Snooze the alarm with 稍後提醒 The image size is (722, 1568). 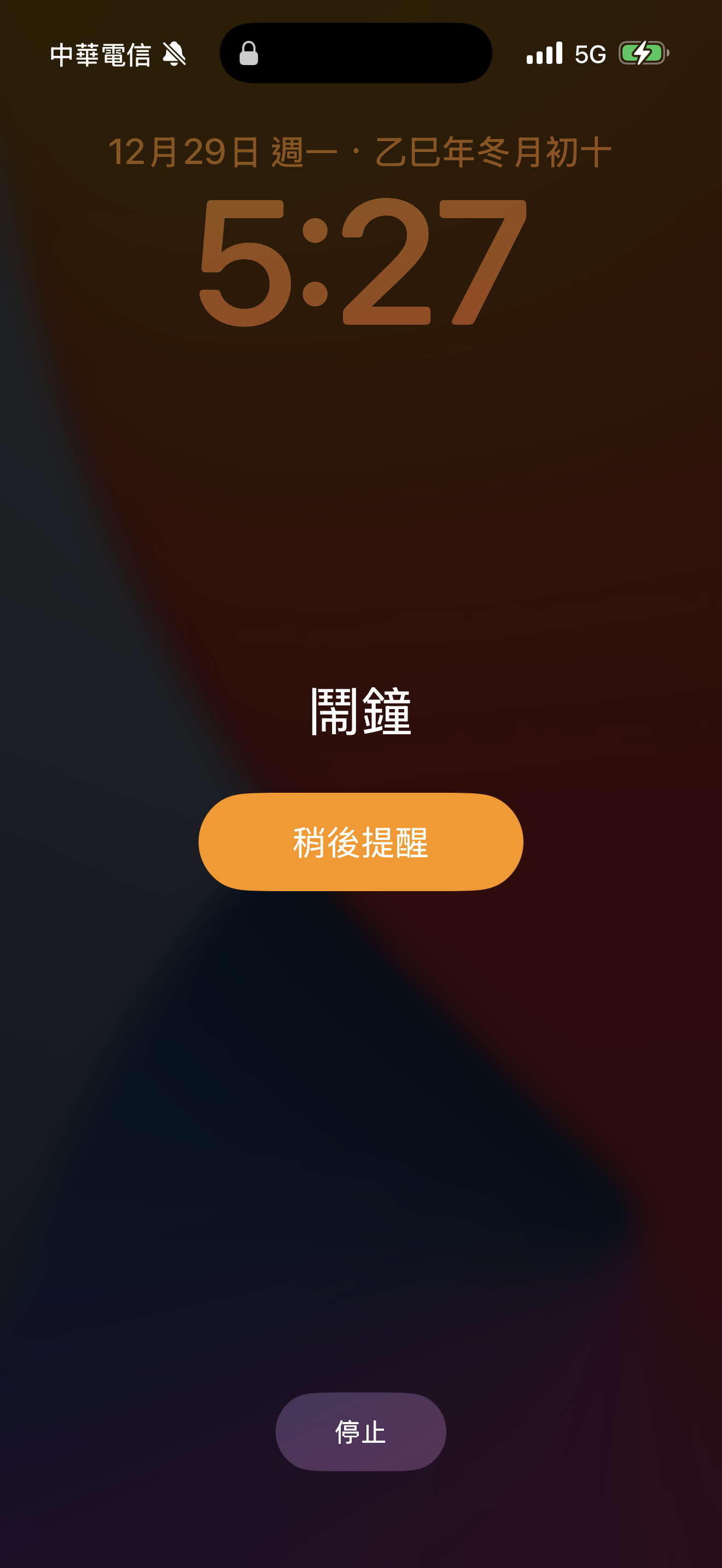(360, 842)
